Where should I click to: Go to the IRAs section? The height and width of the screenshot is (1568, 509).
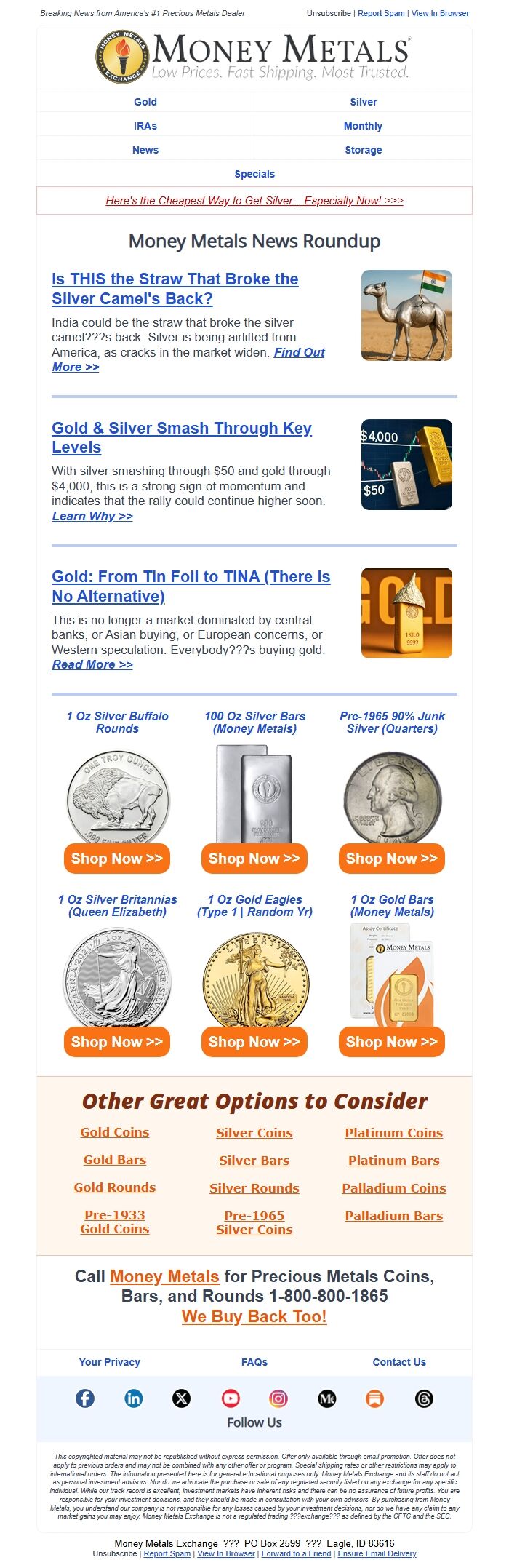coord(145,126)
